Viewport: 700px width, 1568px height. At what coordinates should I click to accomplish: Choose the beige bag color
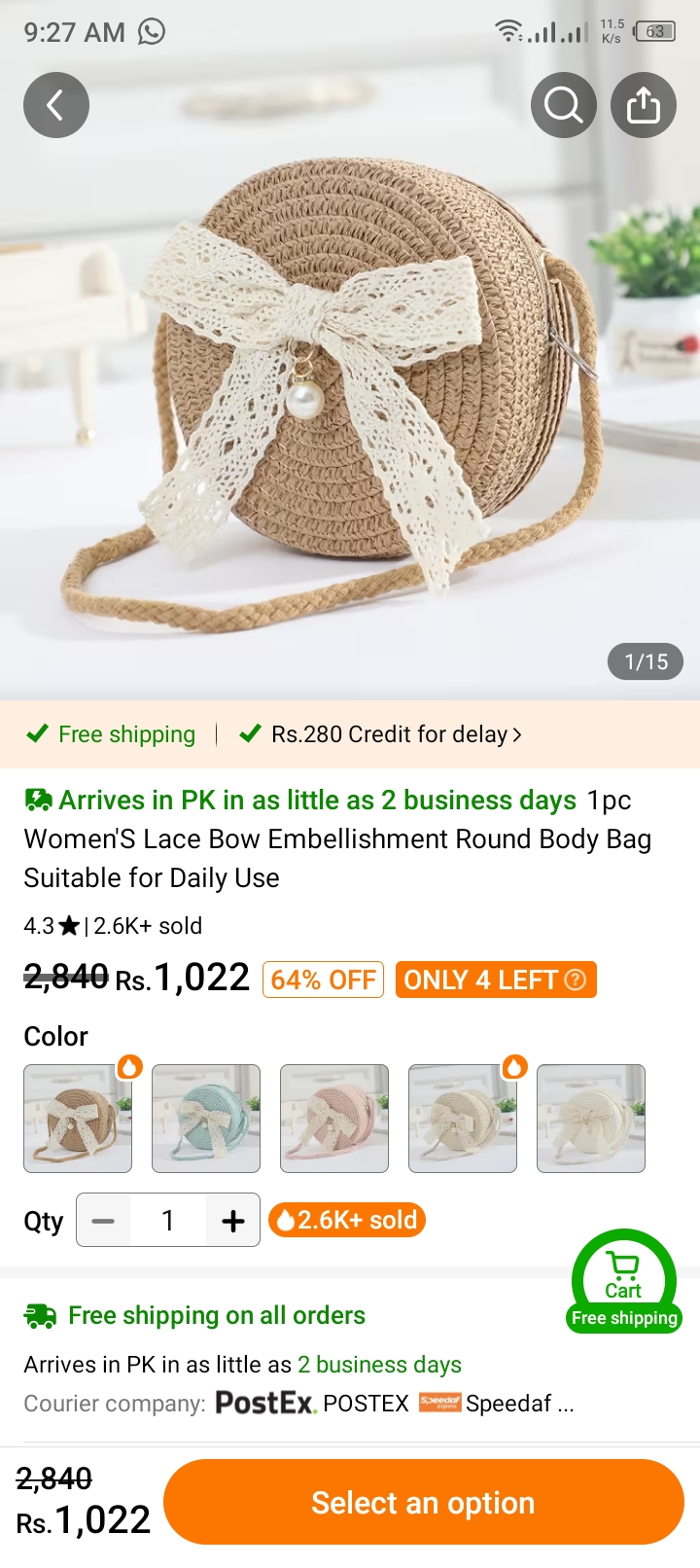pos(463,1119)
